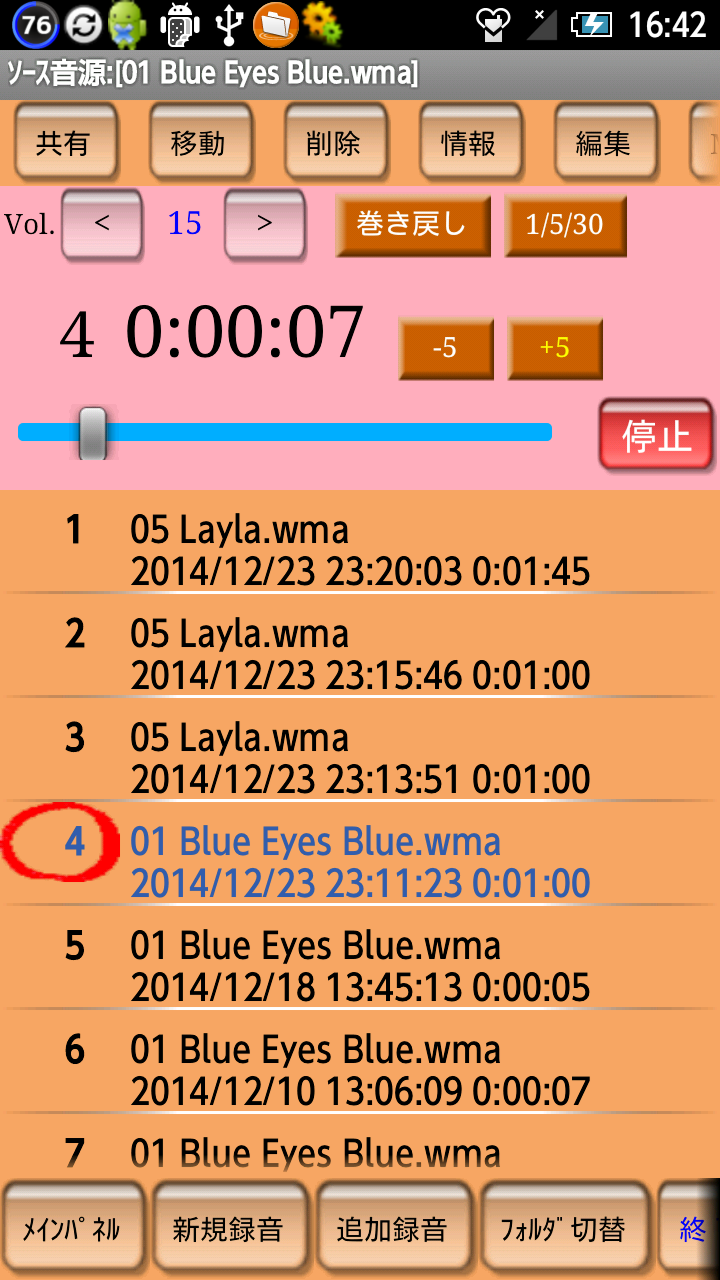Show details with the 情報 button

(468, 144)
